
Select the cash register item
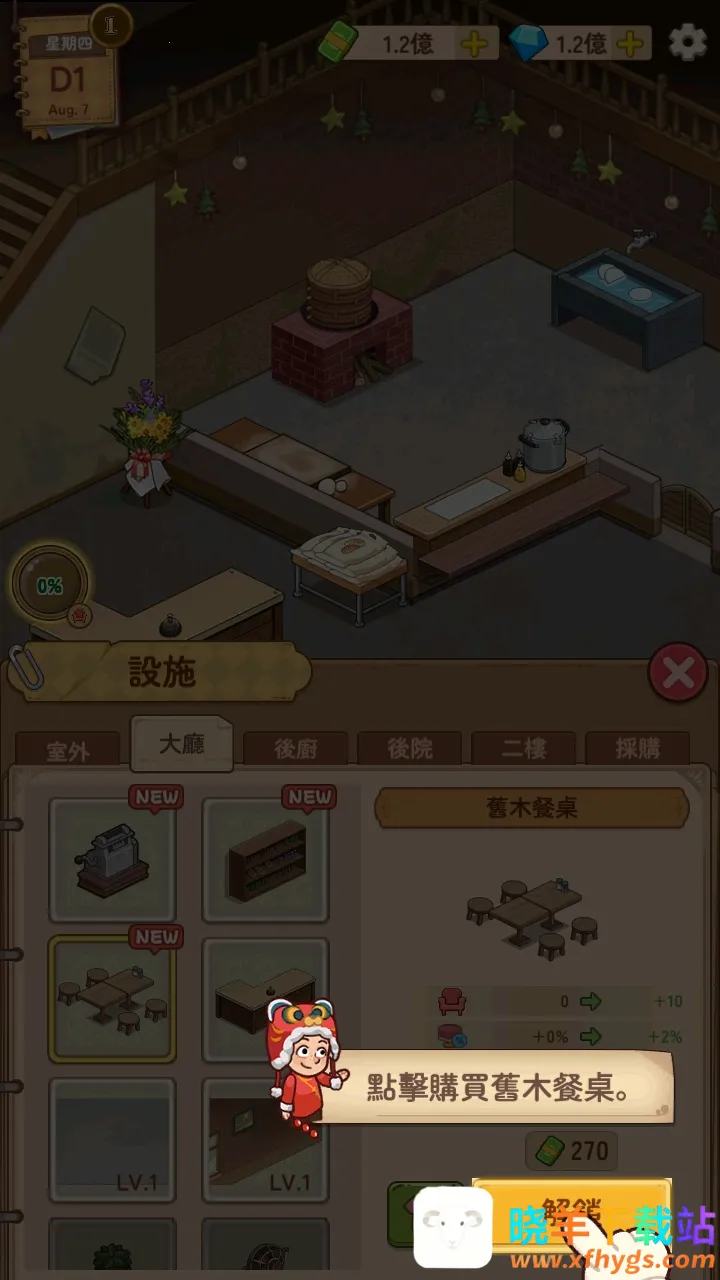[x=112, y=859]
